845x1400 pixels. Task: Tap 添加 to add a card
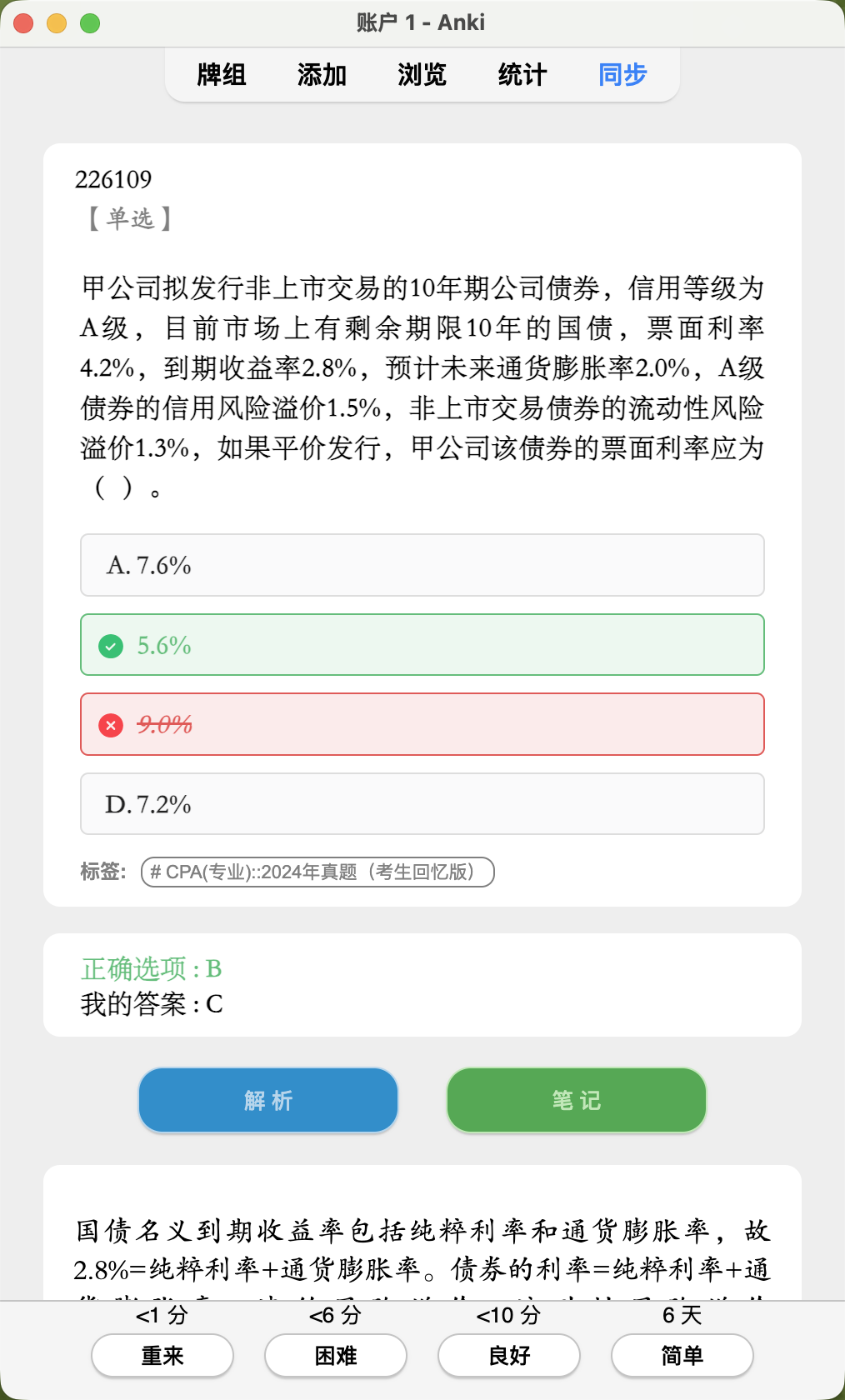pos(322,75)
